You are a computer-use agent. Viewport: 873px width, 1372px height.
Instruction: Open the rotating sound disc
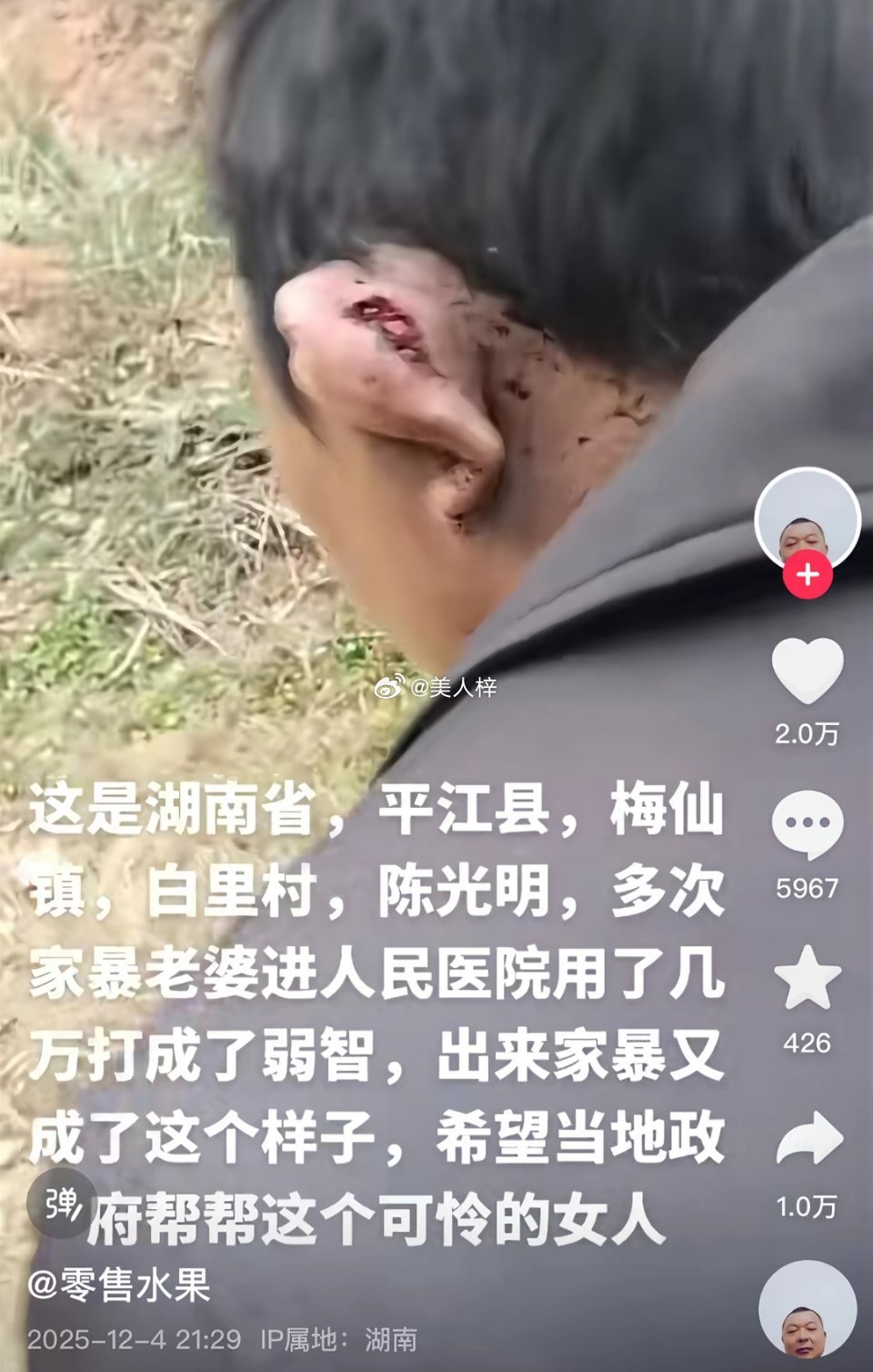pyautogui.click(x=807, y=1311)
